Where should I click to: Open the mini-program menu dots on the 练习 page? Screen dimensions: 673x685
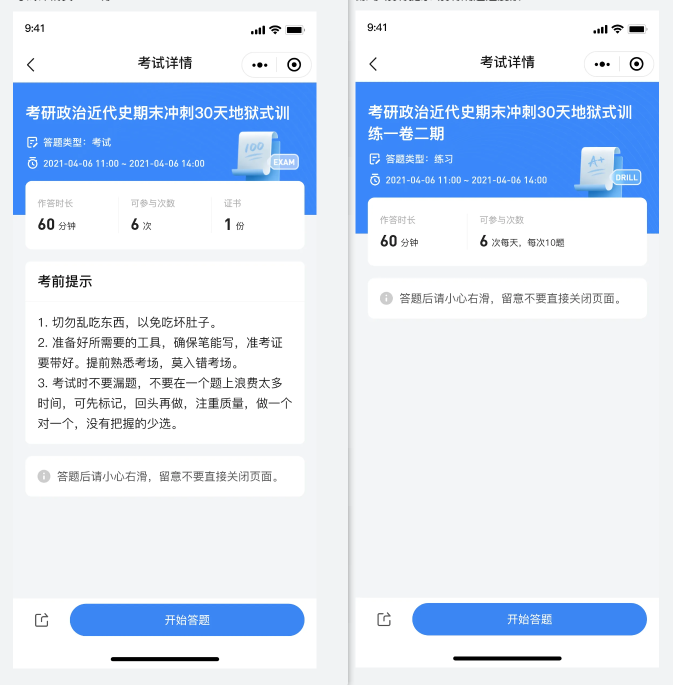point(603,64)
